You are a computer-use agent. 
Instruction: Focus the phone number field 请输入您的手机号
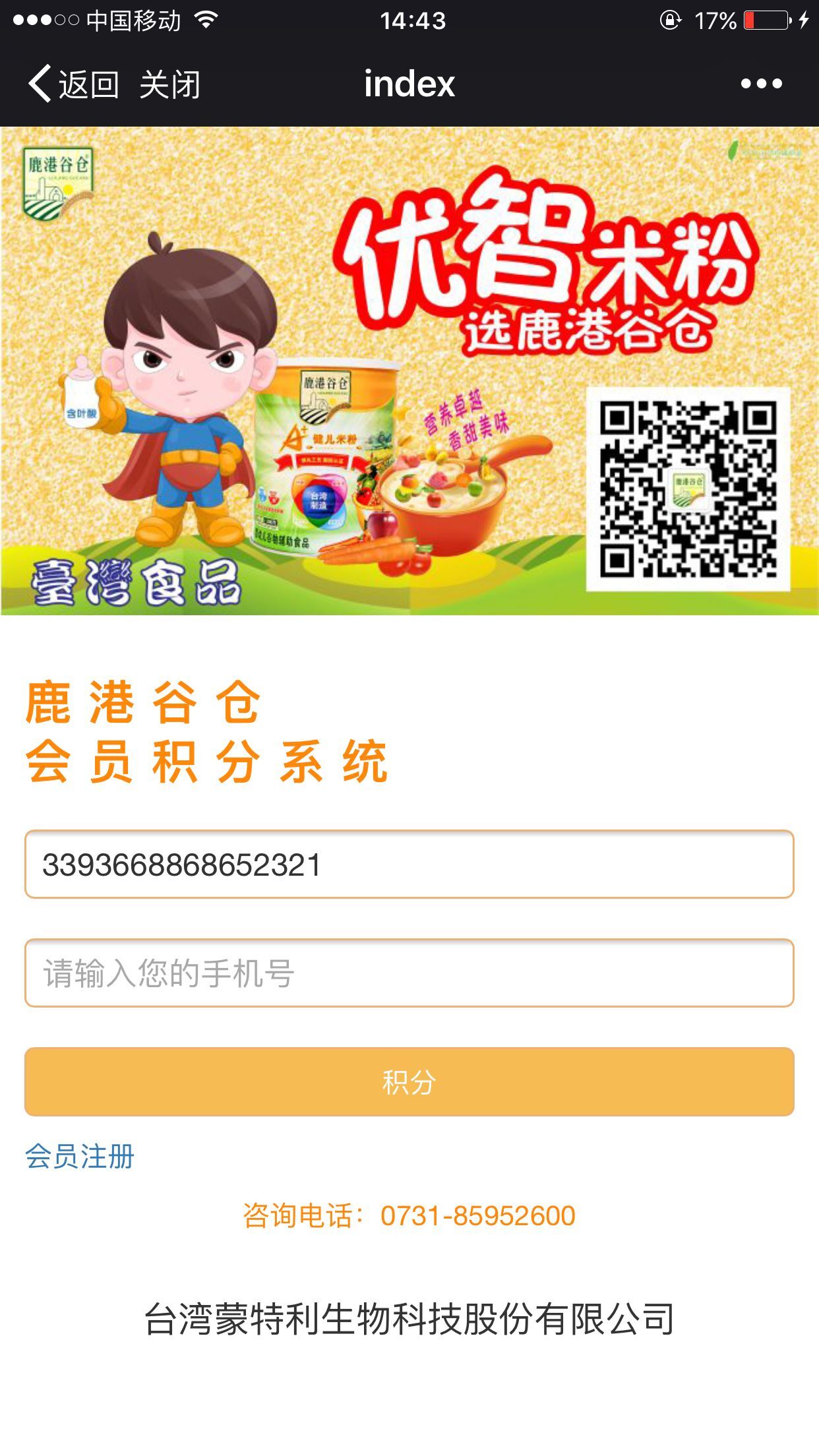tap(409, 973)
